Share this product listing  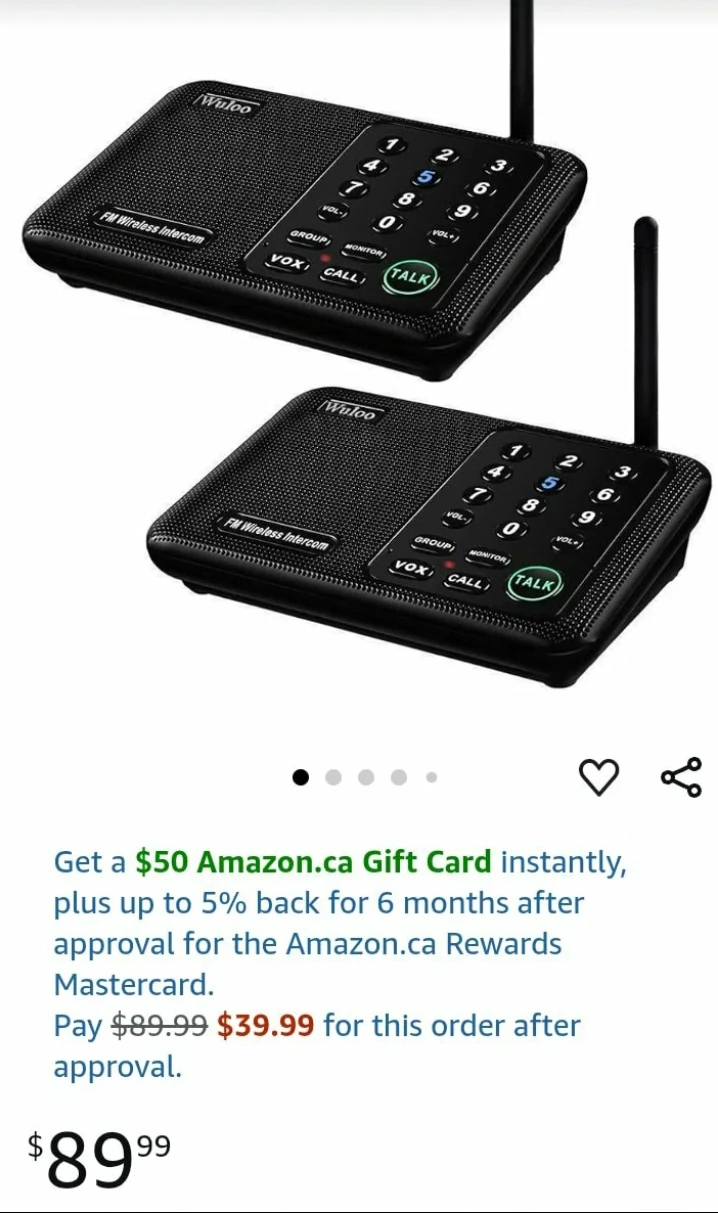coord(681,777)
